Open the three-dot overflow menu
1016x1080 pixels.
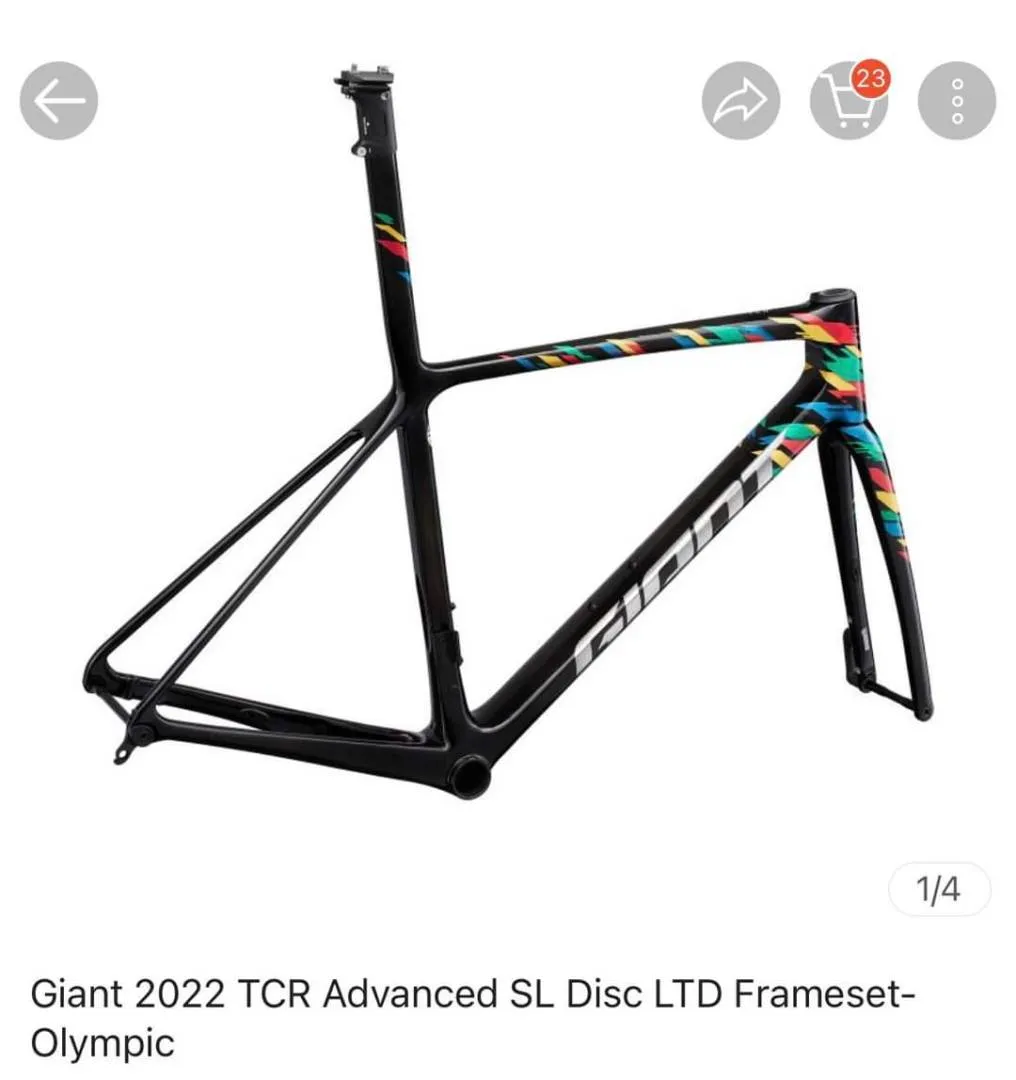[x=957, y=101]
